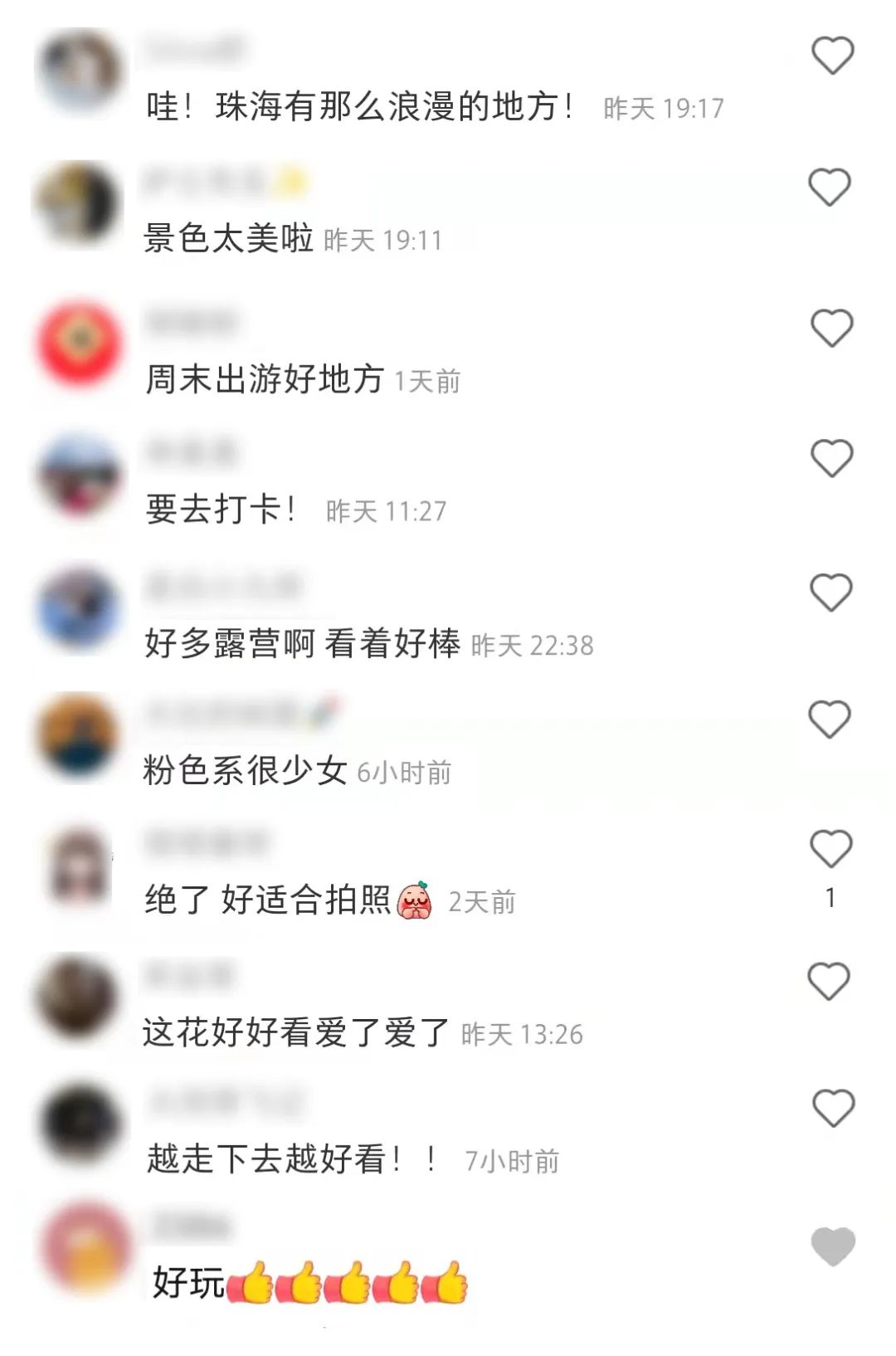Open profile picture next to '要去打卡！'
The image size is (896, 1356).
[80, 476]
